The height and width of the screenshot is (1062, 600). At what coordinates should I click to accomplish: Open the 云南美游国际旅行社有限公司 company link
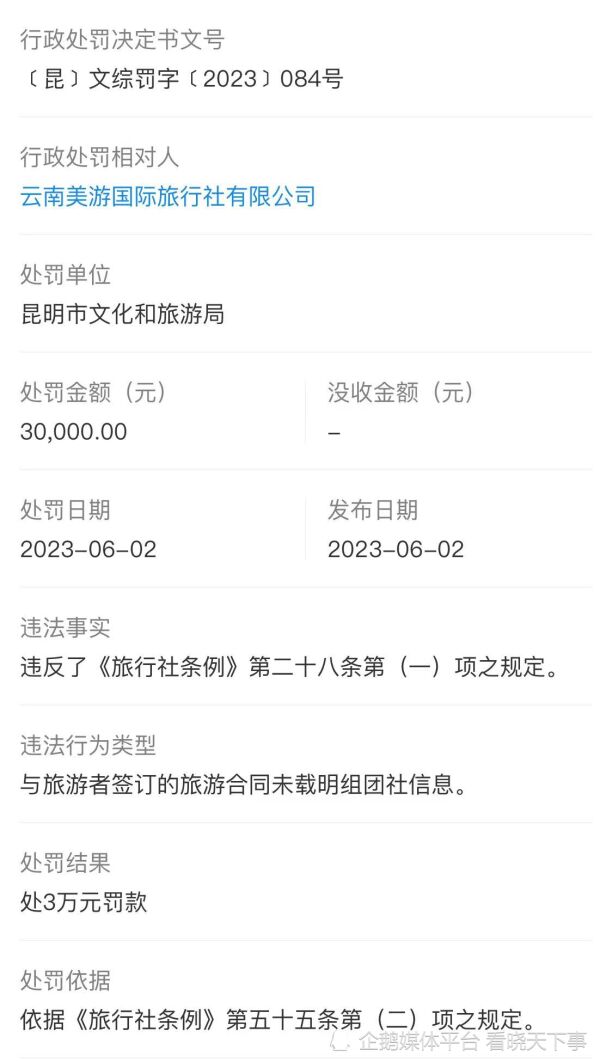(168, 196)
